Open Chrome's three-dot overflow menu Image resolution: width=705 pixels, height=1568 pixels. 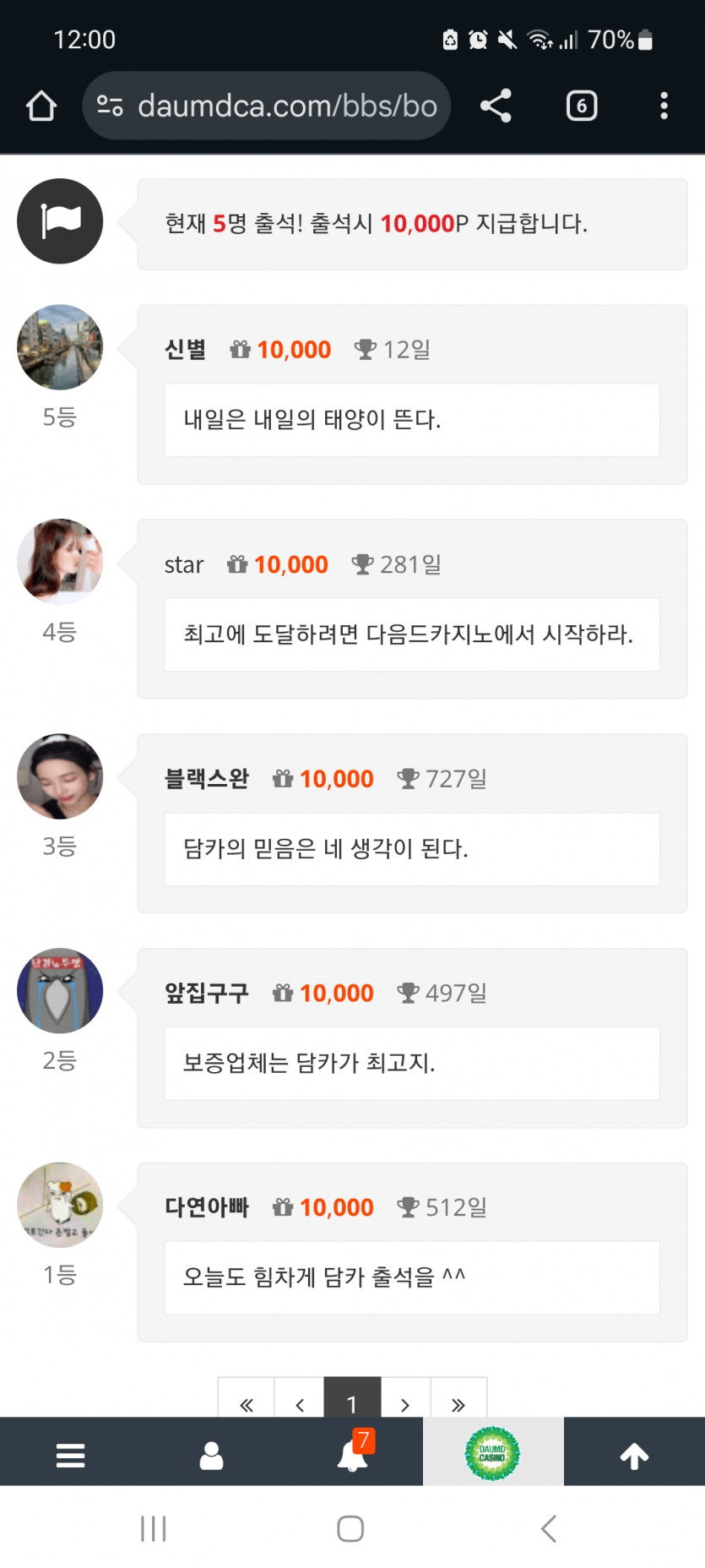tap(664, 105)
